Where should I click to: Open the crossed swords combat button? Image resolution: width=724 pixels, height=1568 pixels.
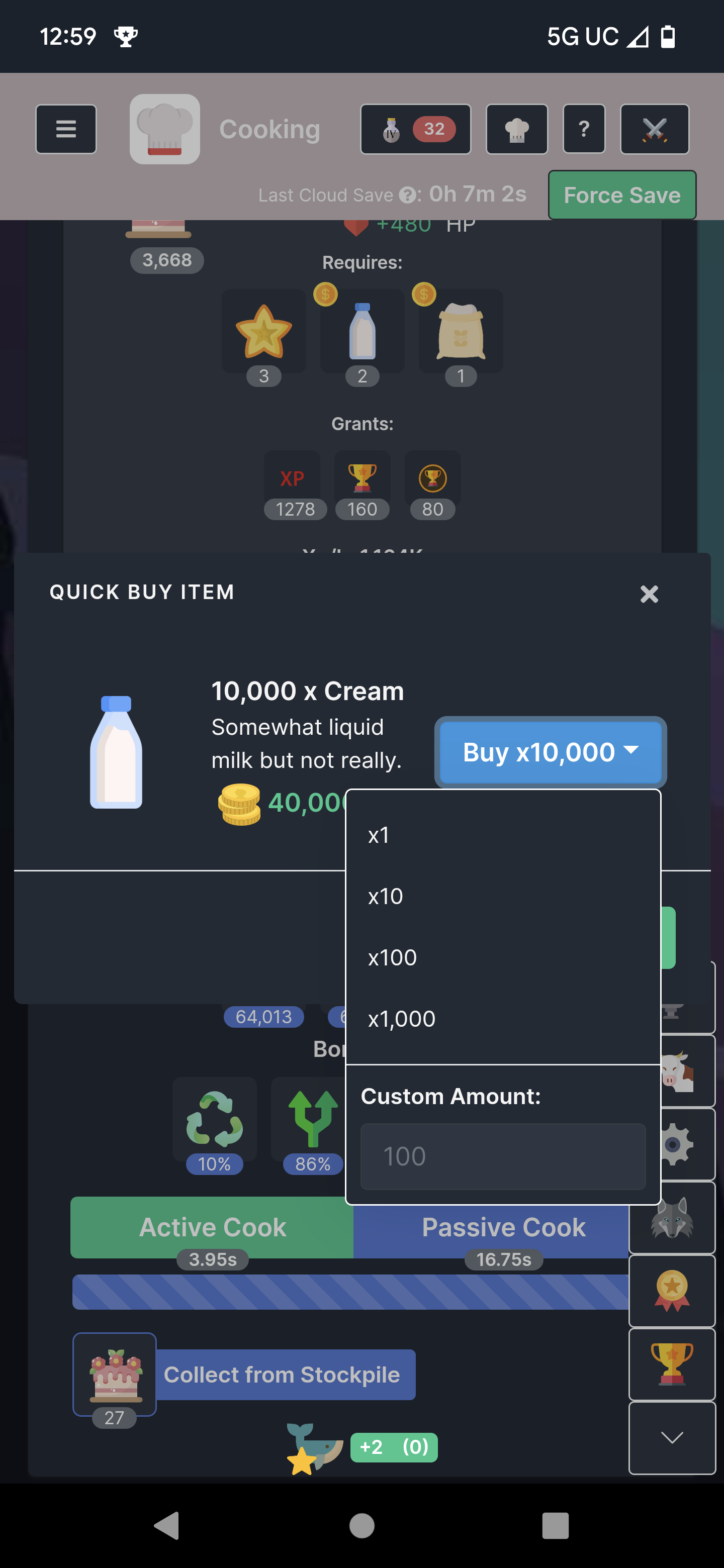pos(655,129)
